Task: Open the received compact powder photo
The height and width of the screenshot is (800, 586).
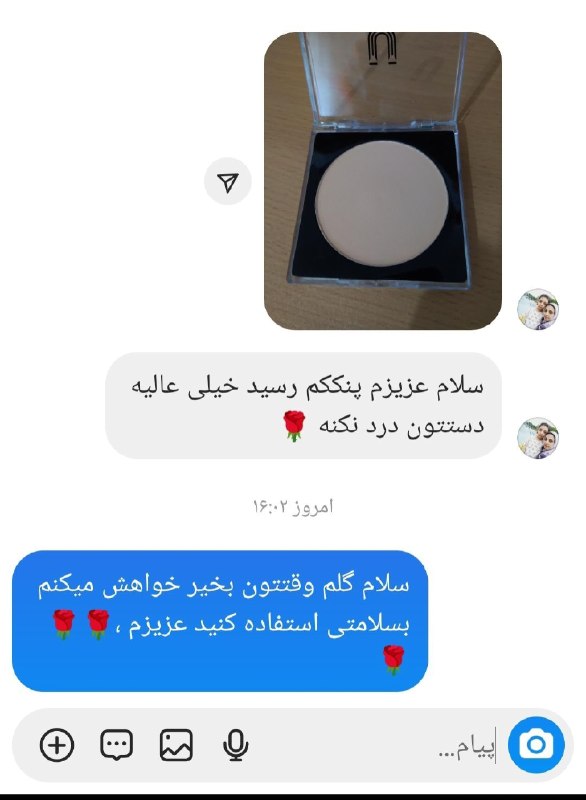Action: [x=383, y=181]
